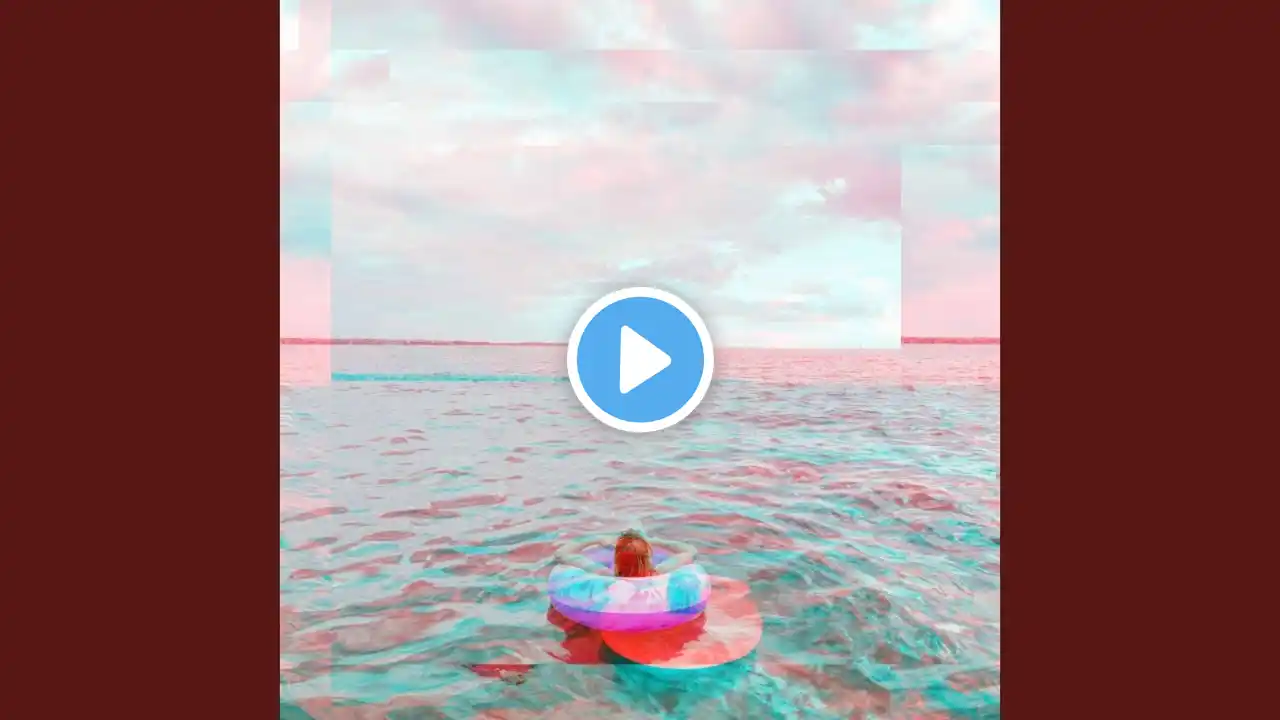
Task: Play the video
Action: click(640, 359)
